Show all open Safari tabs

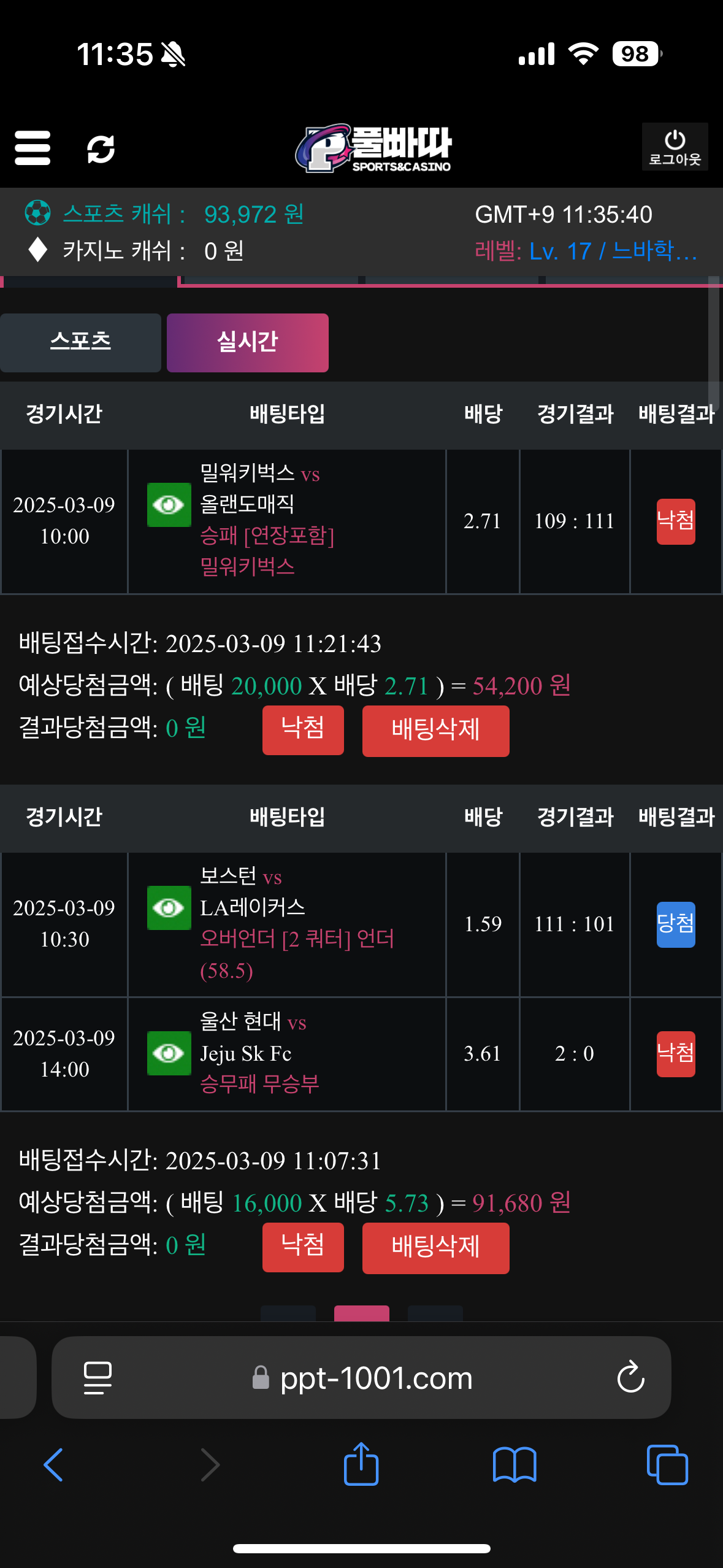click(x=667, y=1465)
